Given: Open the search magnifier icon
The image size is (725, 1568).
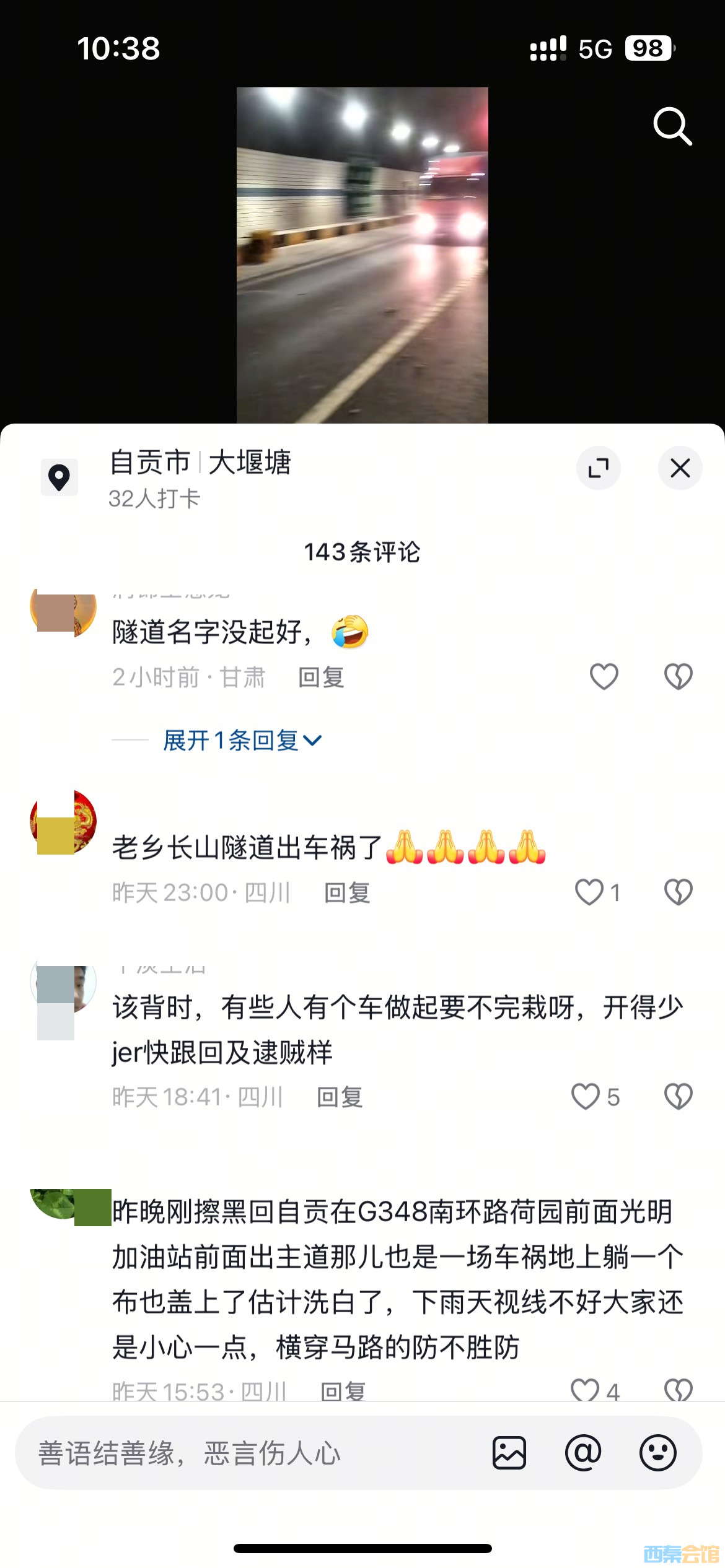Looking at the screenshot, I should (672, 126).
